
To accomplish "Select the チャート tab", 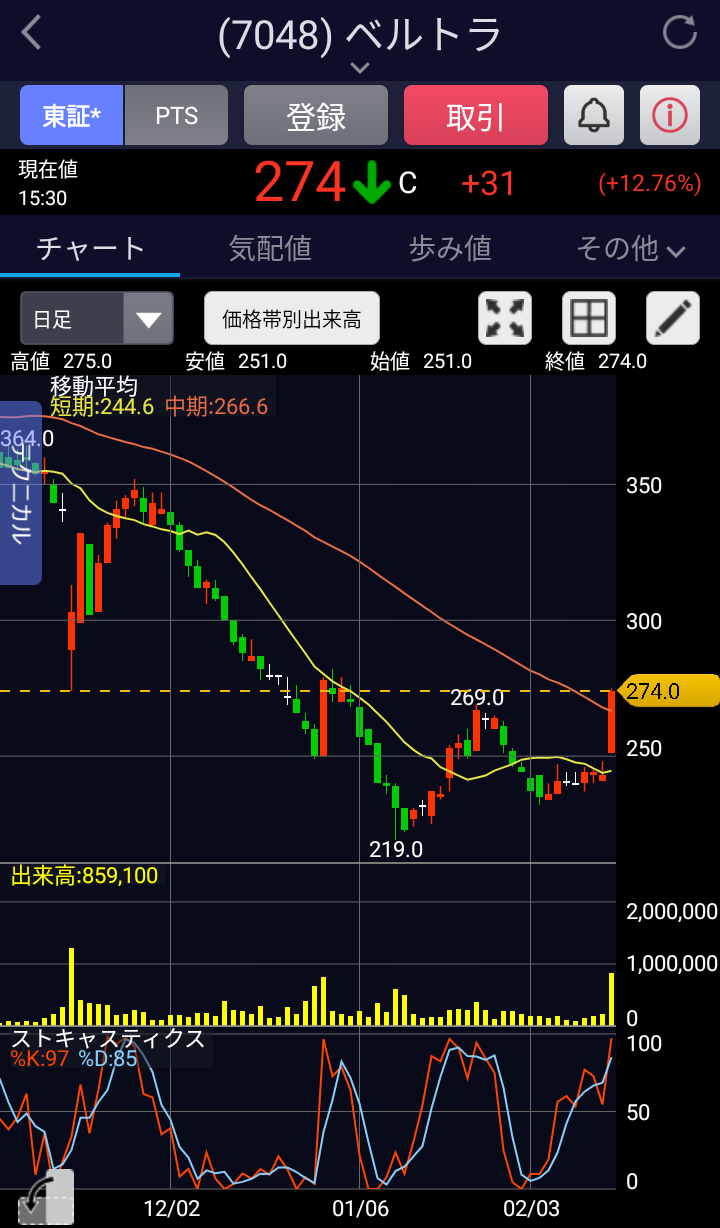I will (90, 248).
